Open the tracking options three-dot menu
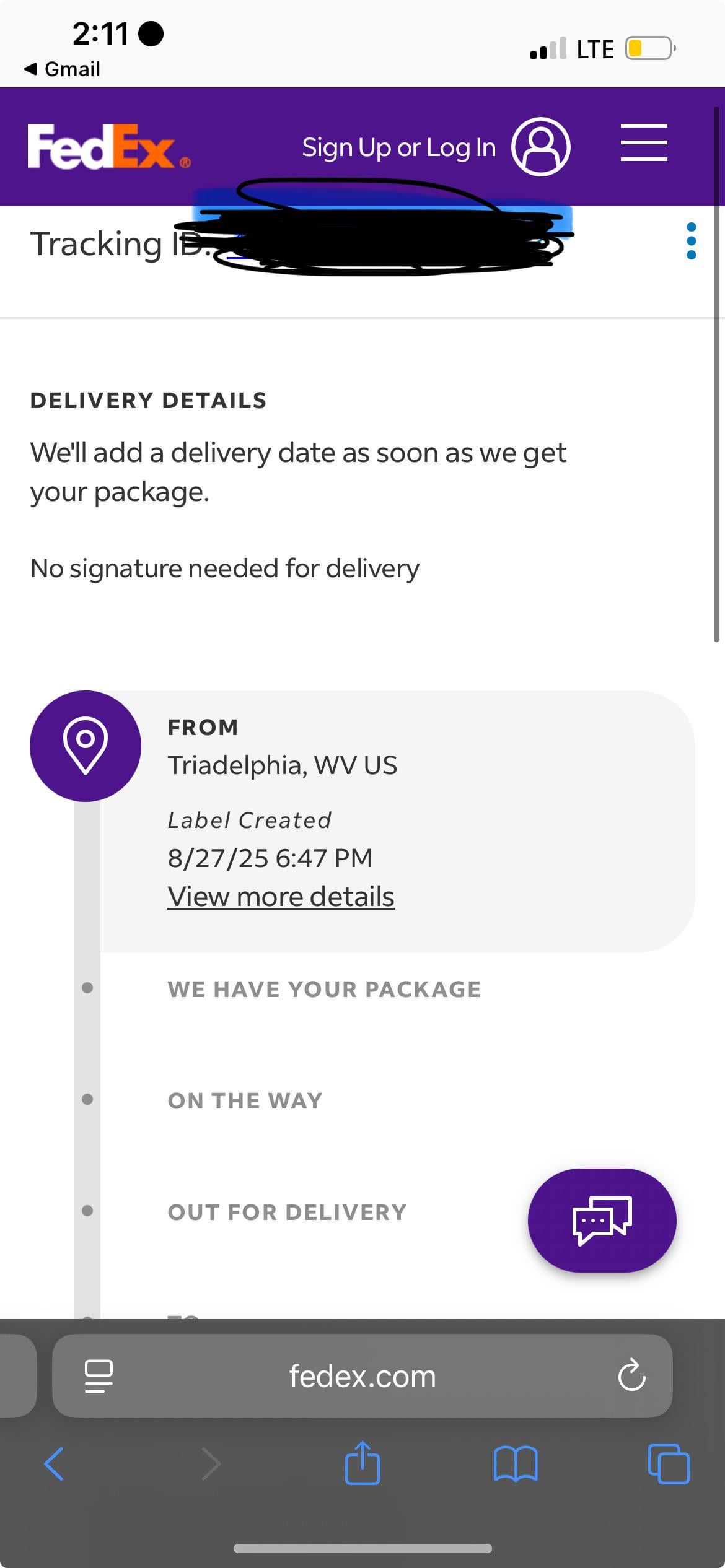The width and height of the screenshot is (725, 1568). pos(692,242)
